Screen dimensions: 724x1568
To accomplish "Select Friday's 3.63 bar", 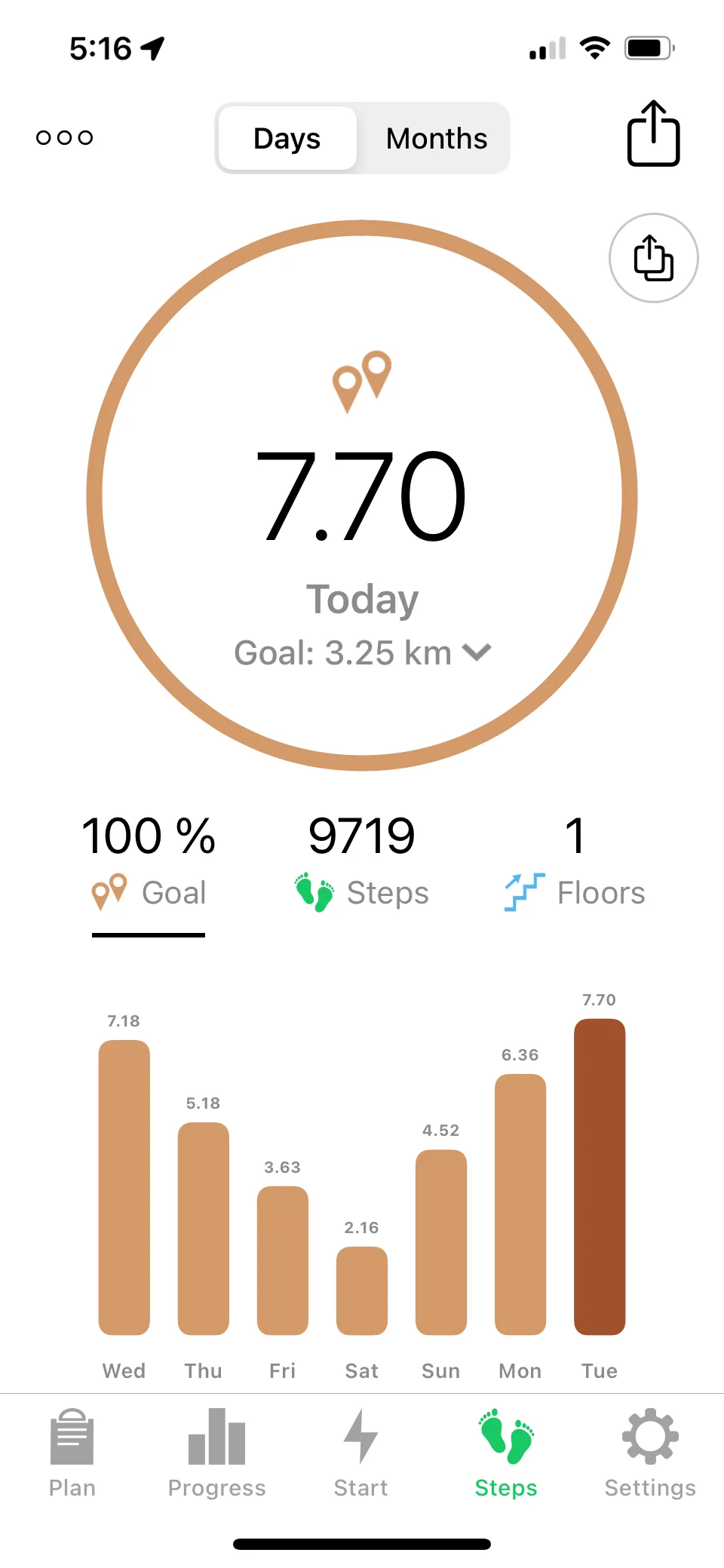I will point(283,1260).
